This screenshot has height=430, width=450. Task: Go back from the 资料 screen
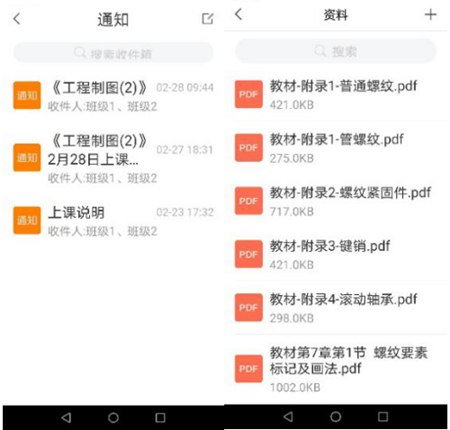pyautogui.click(x=238, y=14)
